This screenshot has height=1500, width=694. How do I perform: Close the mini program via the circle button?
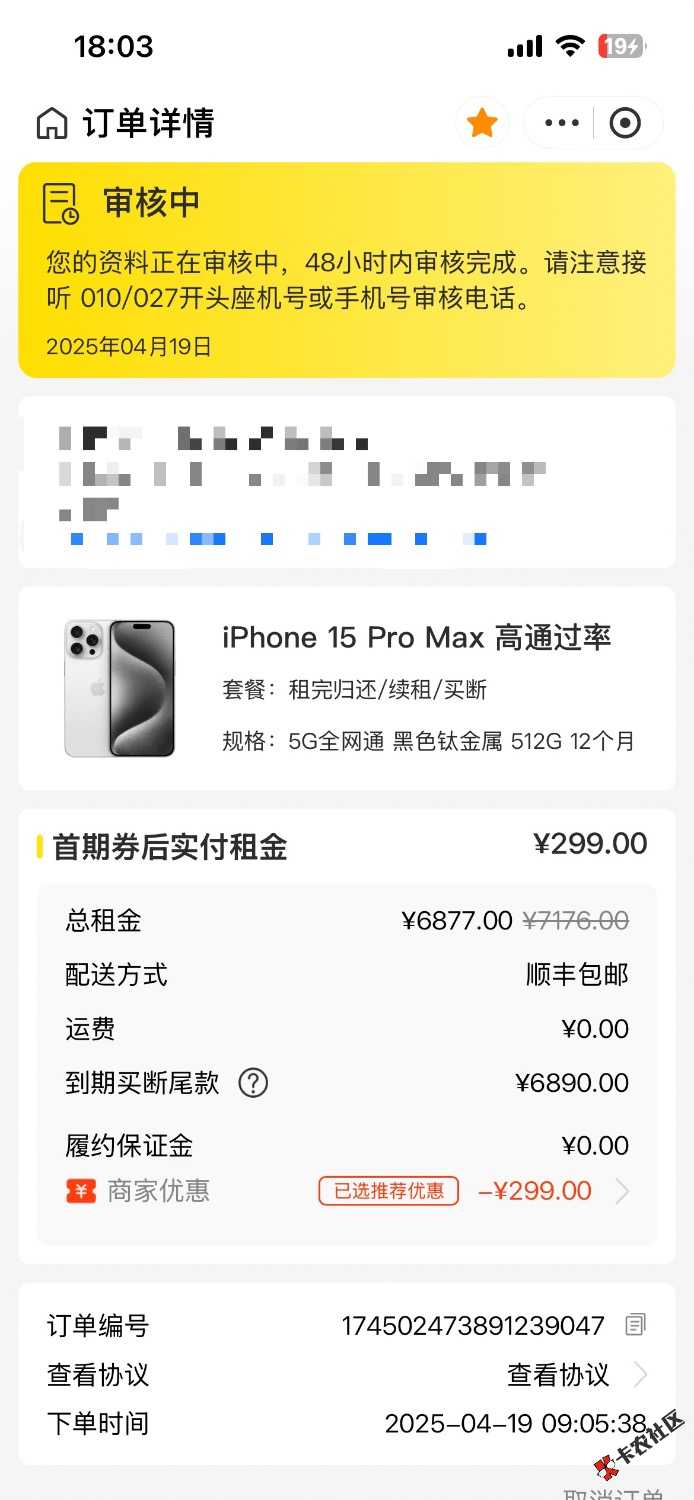(x=626, y=123)
